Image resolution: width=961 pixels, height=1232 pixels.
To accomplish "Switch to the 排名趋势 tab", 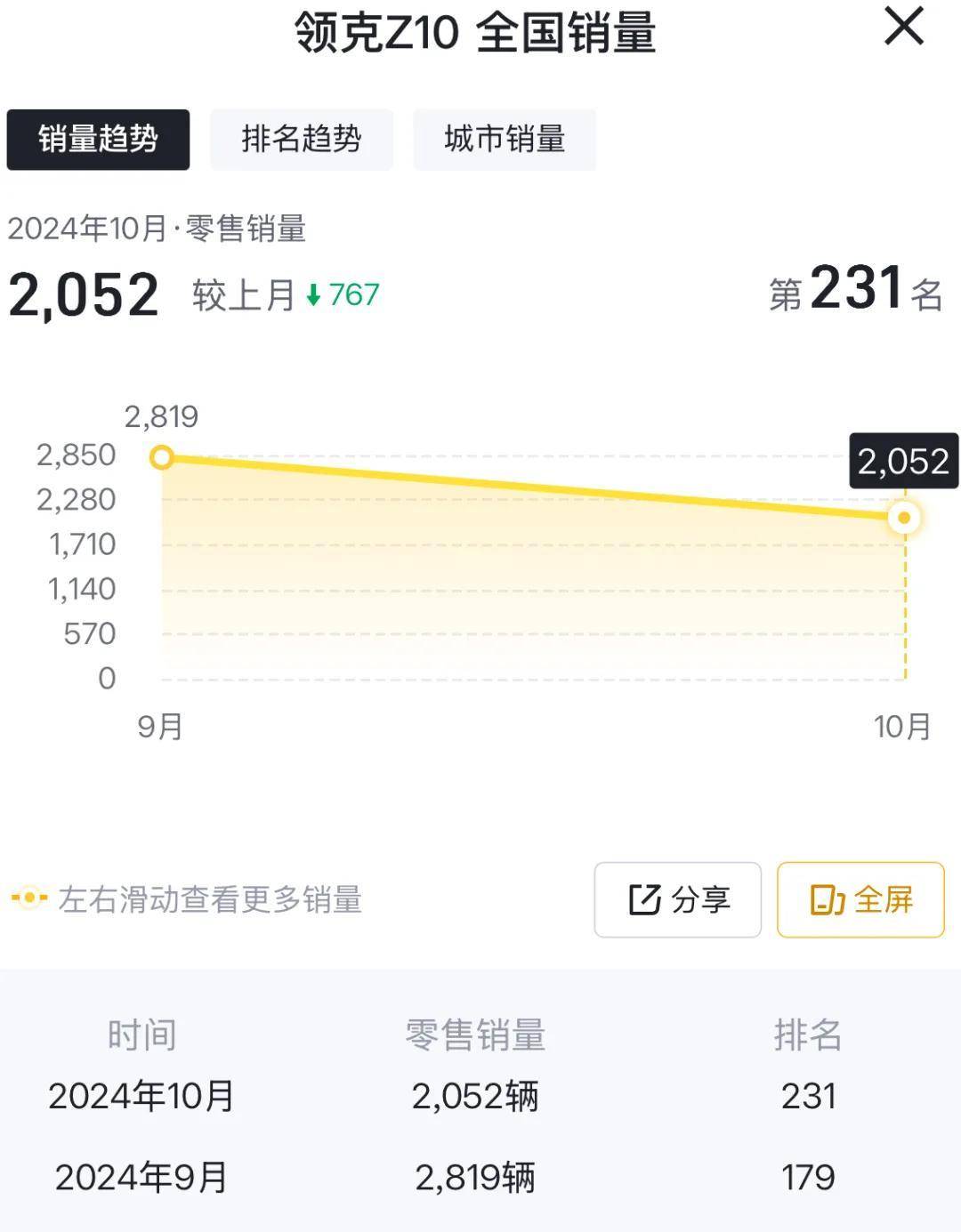I will pos(301,140).
